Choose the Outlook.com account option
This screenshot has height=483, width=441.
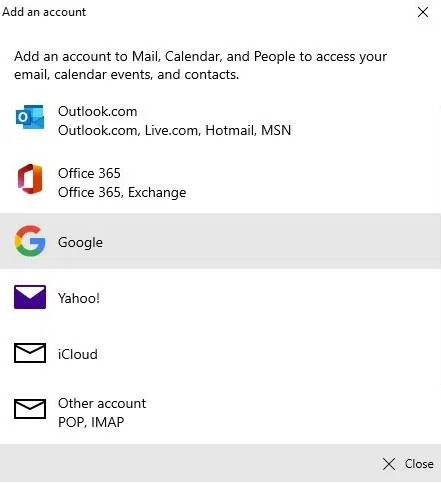[220, 120]
